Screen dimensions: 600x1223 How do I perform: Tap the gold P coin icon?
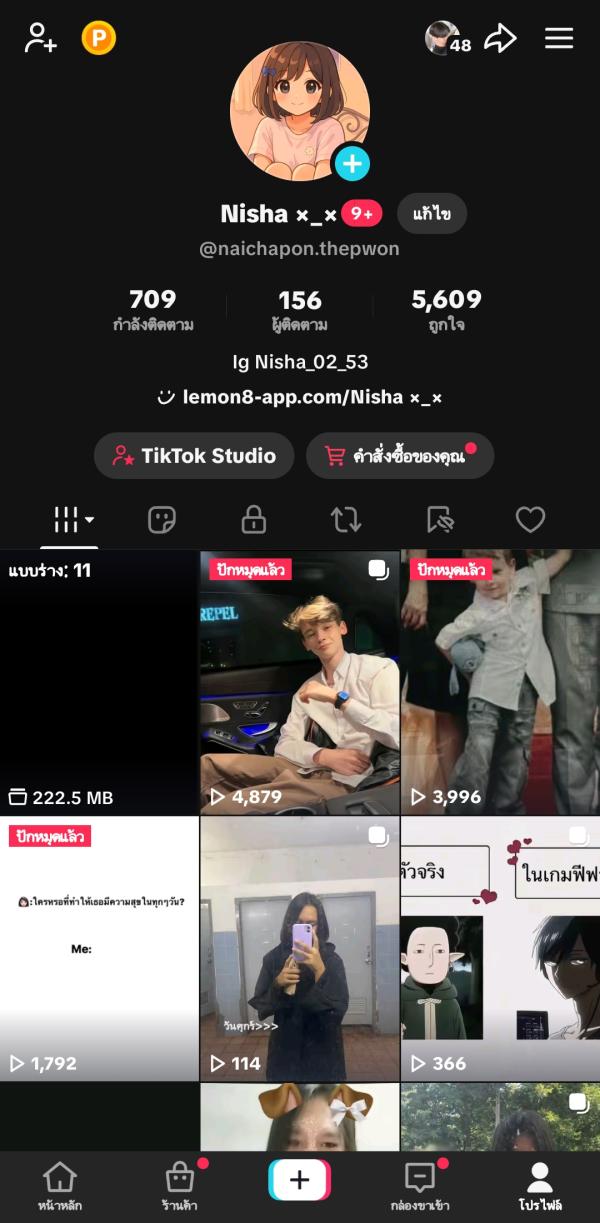(x=99, y=39)
